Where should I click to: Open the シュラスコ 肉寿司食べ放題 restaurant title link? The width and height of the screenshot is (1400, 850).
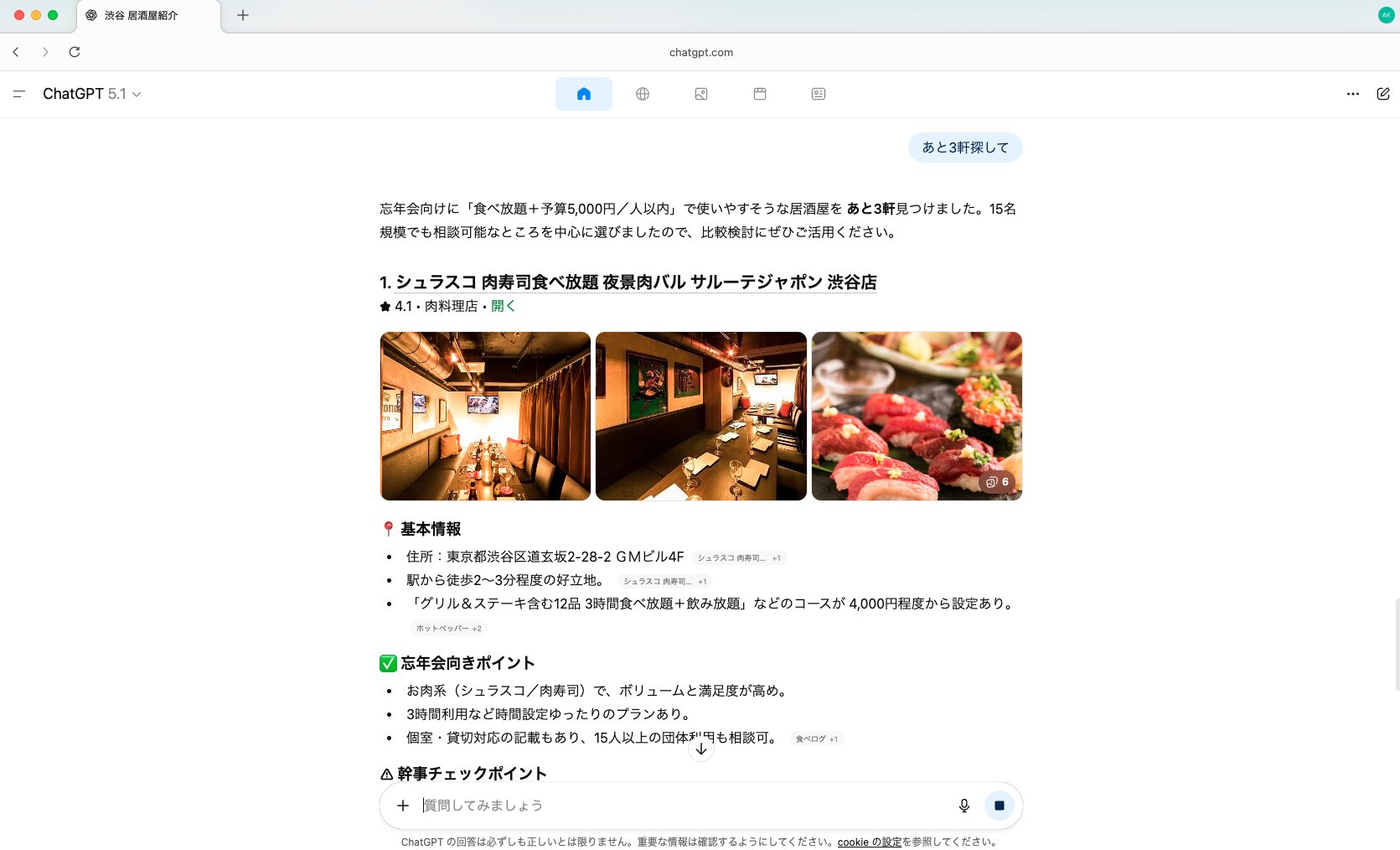click(x=628, y=282)
